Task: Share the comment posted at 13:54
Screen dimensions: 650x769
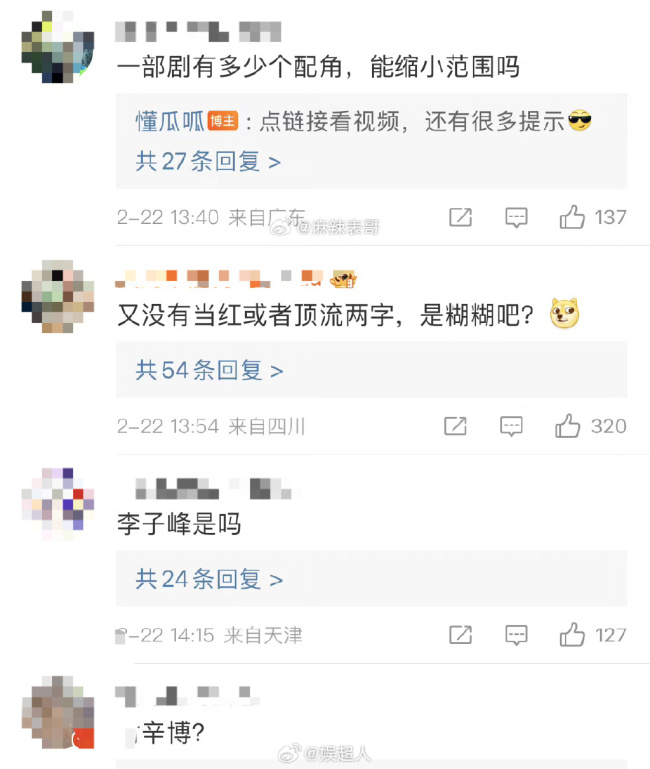Action: 455,426
